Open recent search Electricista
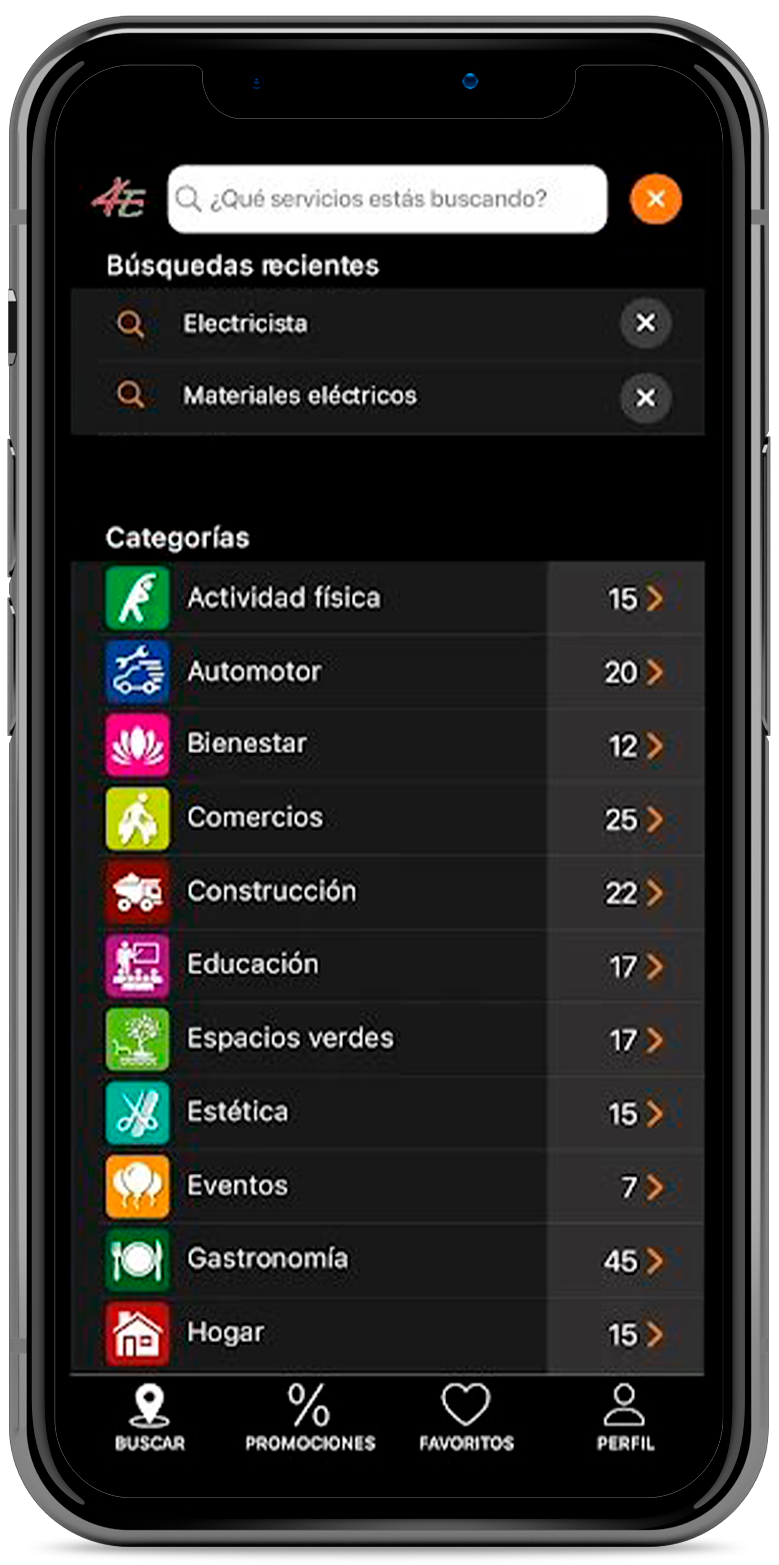This screenshot has width=779, height=1565. 246,324
